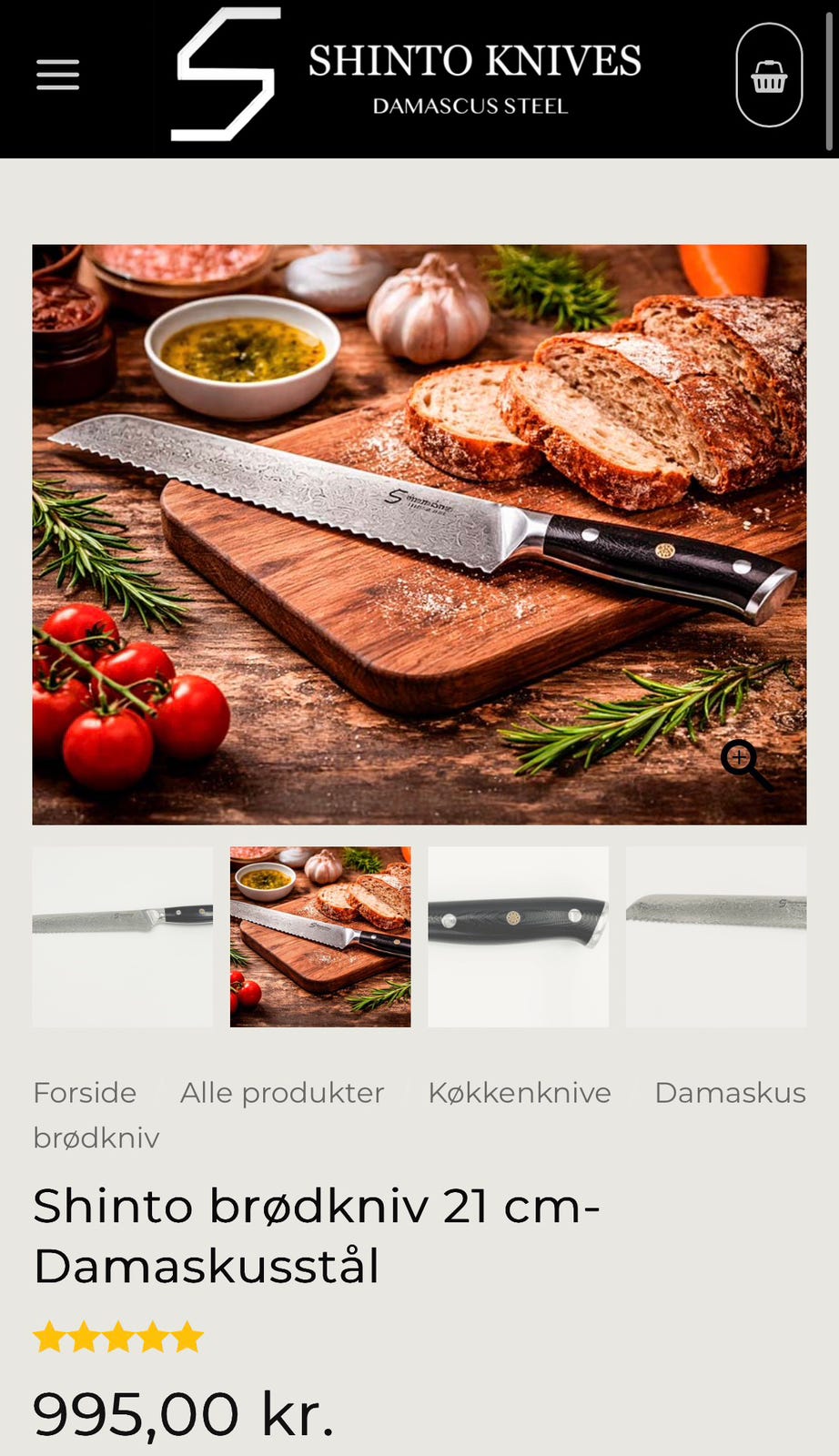Select the black handle close-up thumbnail

[519, 936]
